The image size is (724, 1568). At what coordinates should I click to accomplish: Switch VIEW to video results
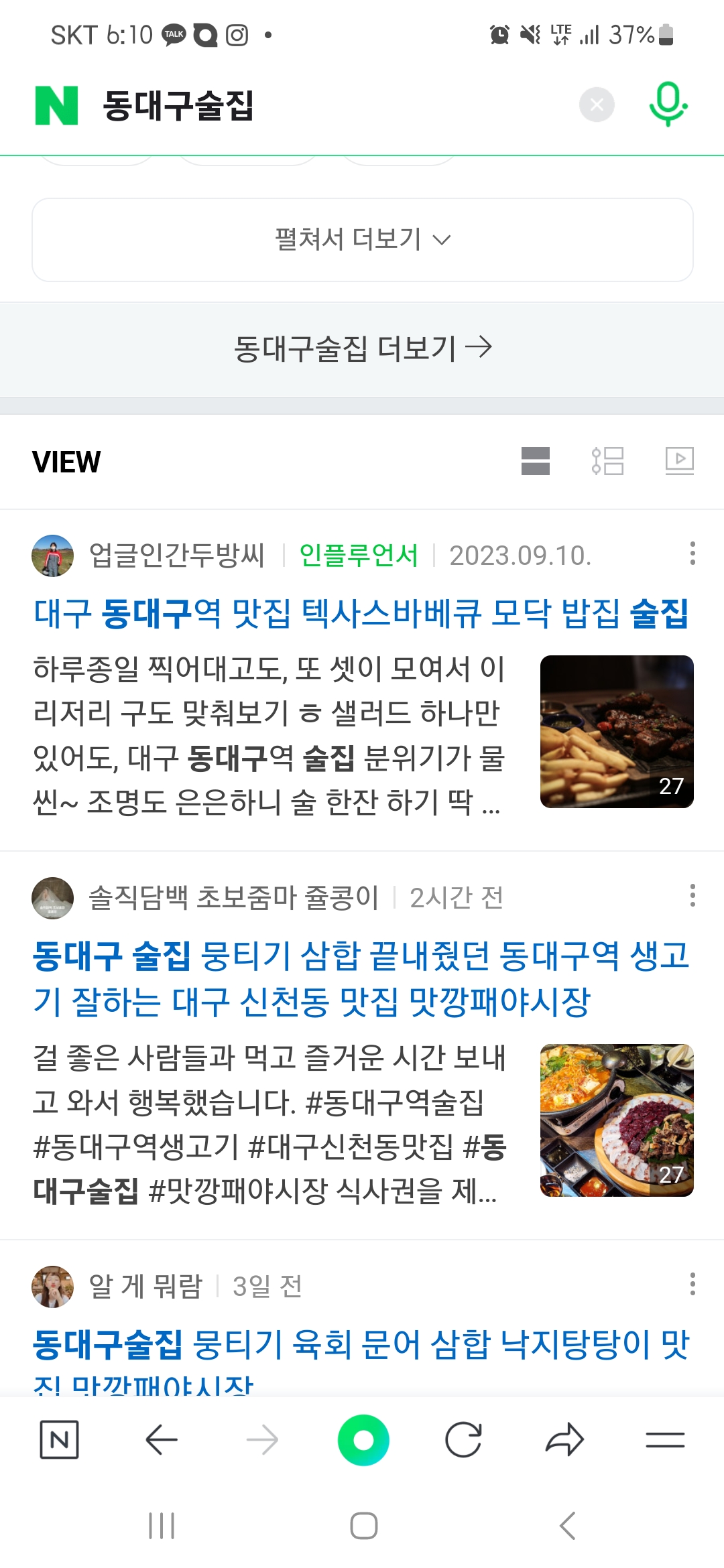679,461
